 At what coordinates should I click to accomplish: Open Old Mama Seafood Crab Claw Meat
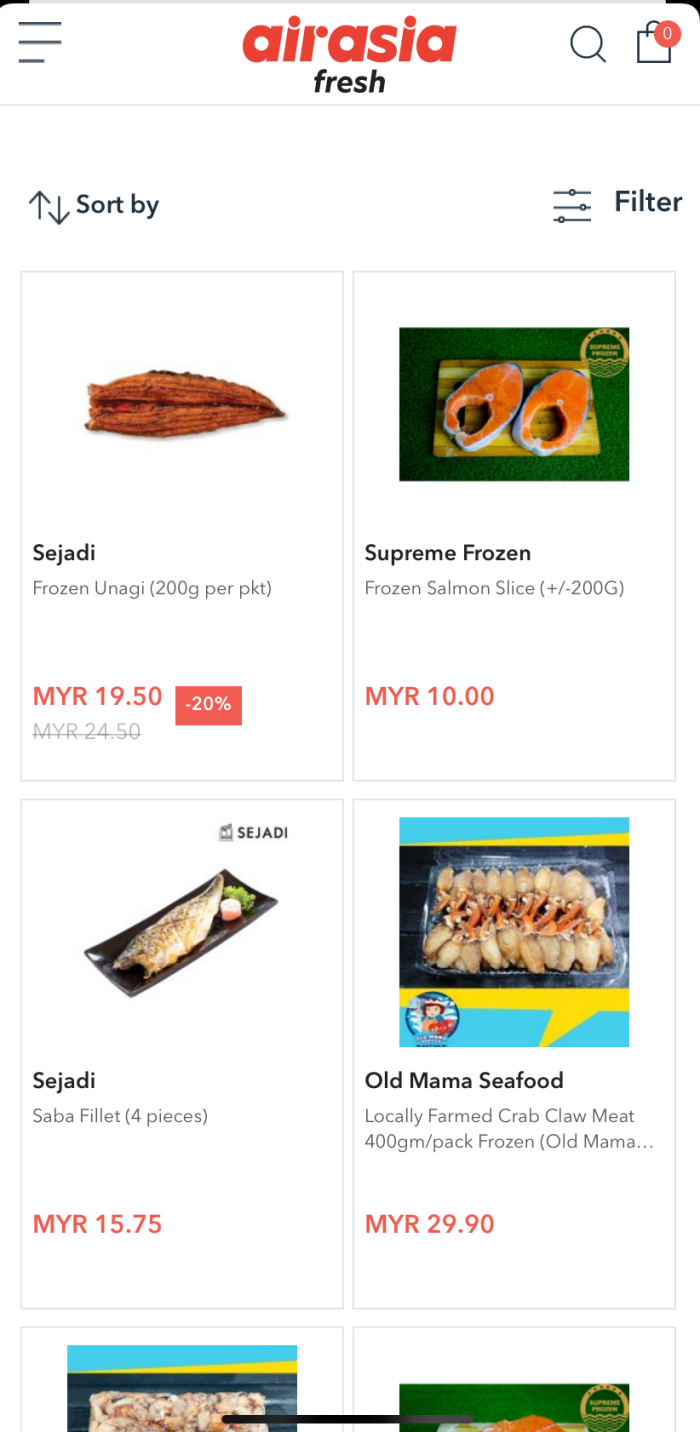(514, 1053)
